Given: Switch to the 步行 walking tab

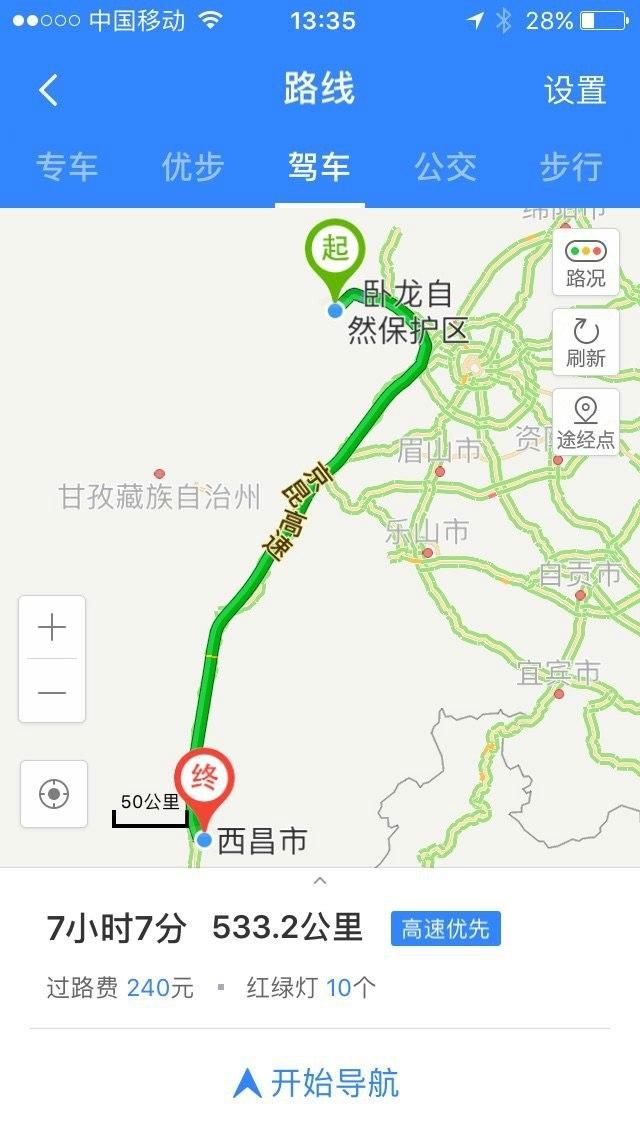Looking at the screenshot, I should [571, 166].
